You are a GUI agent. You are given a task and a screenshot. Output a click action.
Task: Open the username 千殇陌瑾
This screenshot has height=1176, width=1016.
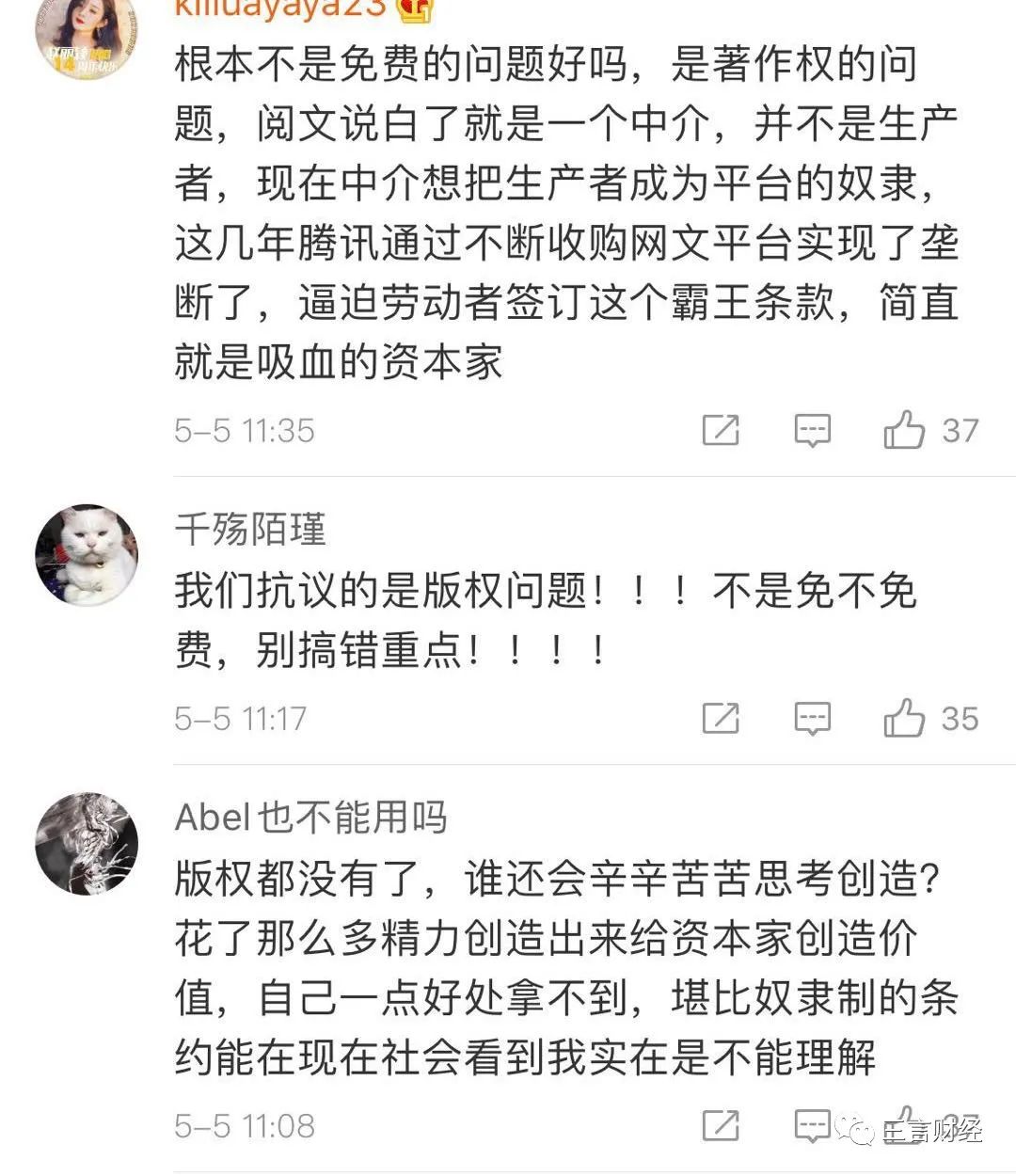tap(250, 530)
